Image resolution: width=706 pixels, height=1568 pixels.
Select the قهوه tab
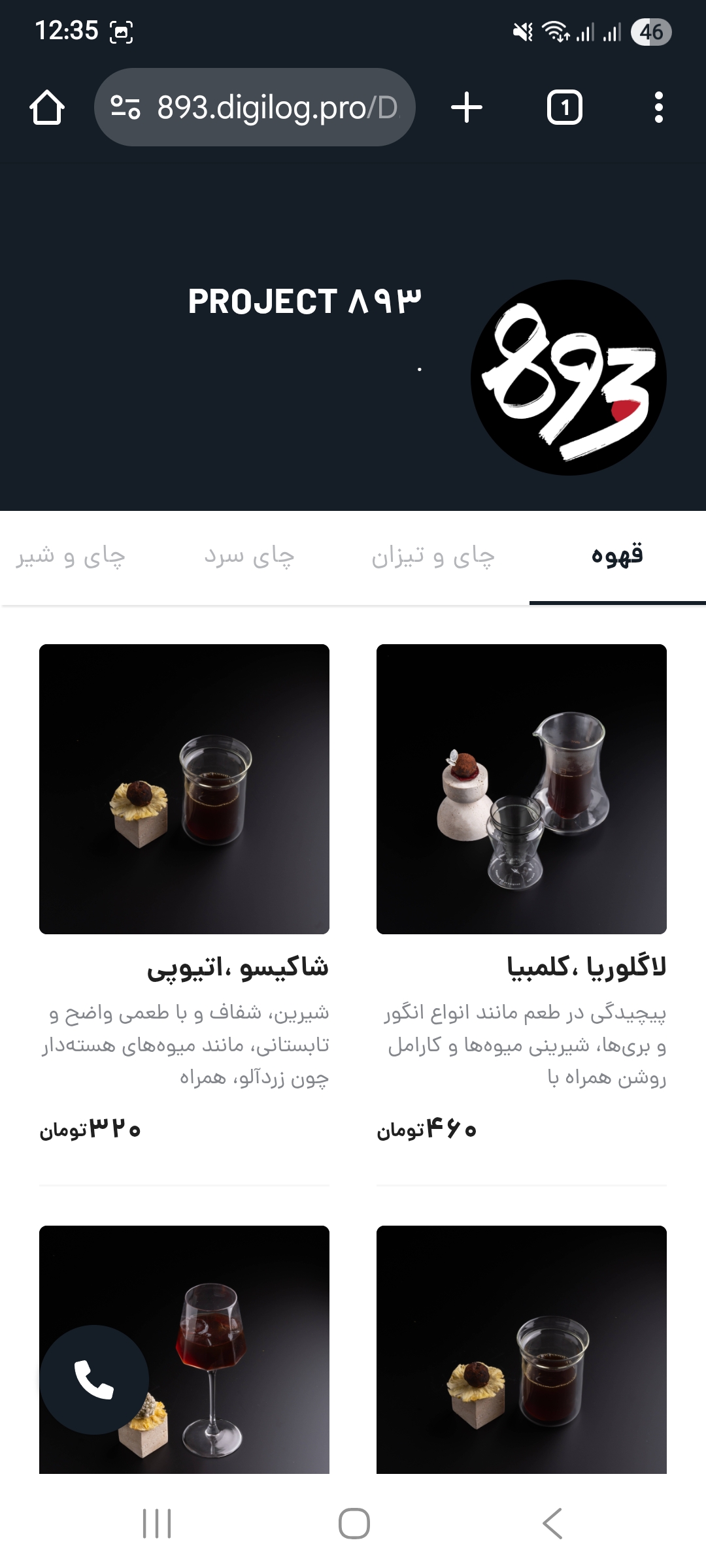[x=617, y=557]
